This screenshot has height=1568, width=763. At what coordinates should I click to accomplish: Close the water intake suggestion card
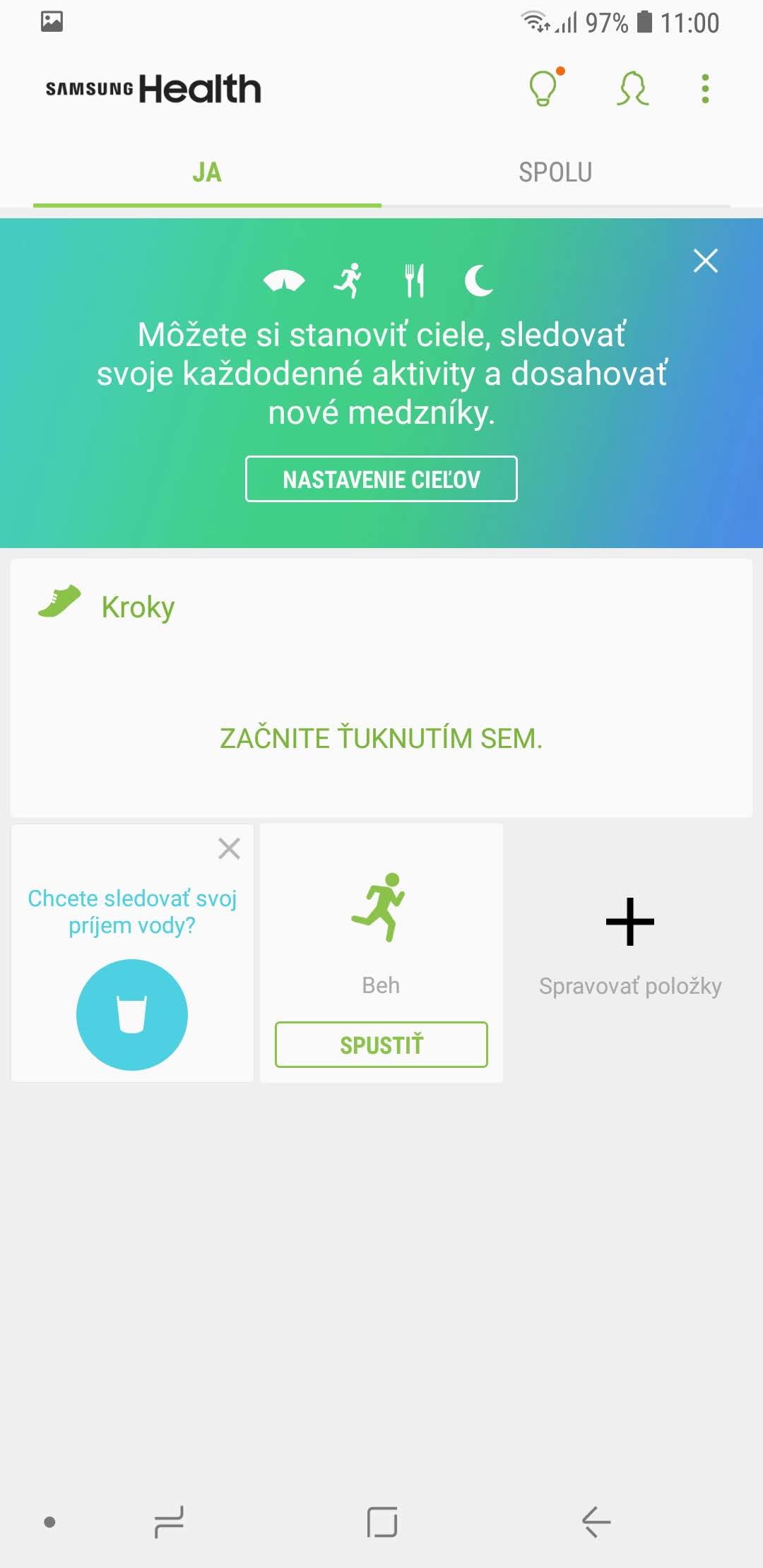point(229,848)
